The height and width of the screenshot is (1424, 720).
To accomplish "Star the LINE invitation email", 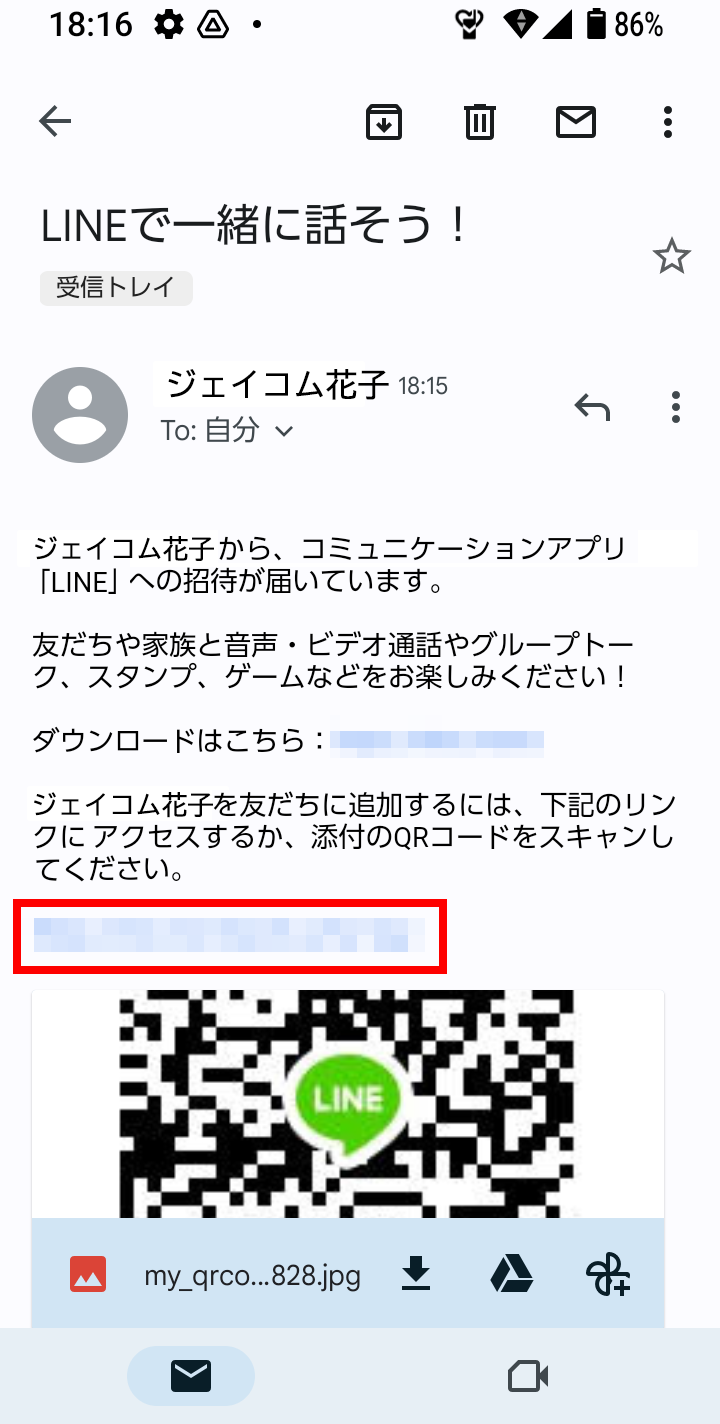I will [x=671, y=257].
